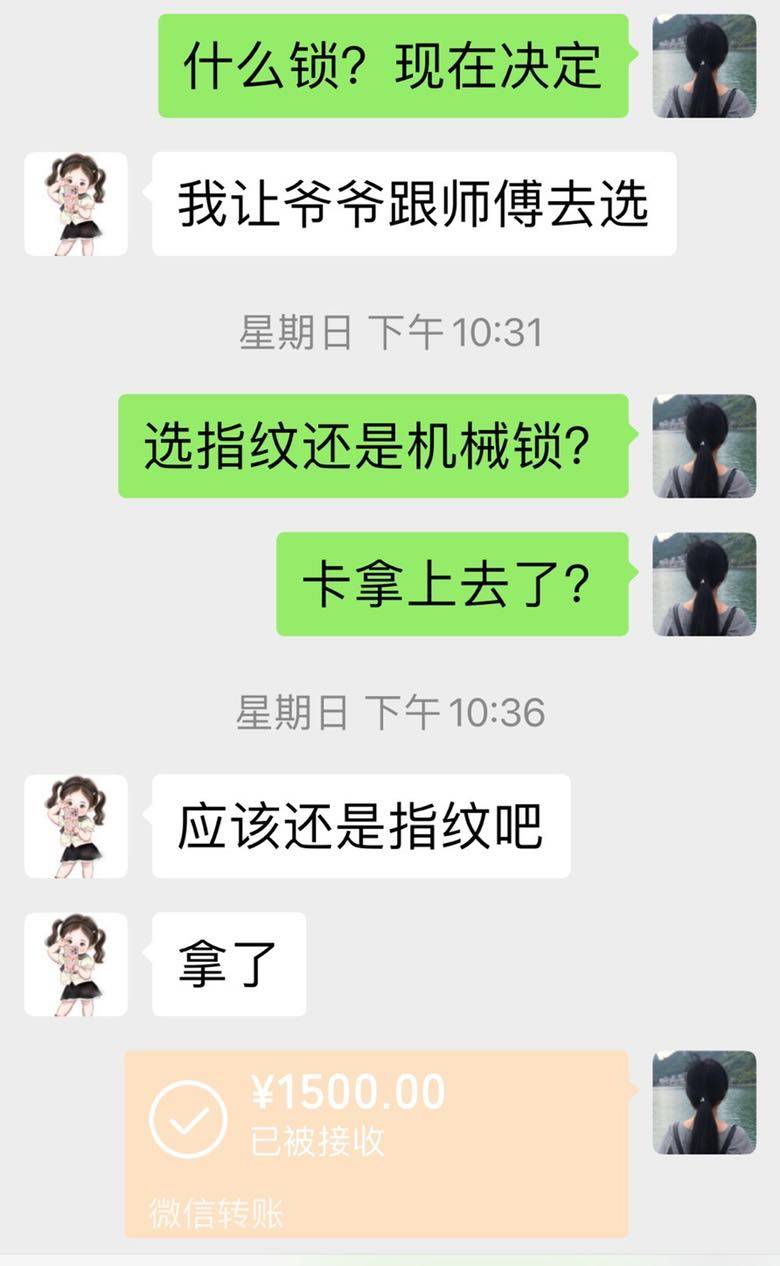The image size is (780, 1266).
Task: View profile from avatar beside 卡拿上去了?
Action: 704,584
